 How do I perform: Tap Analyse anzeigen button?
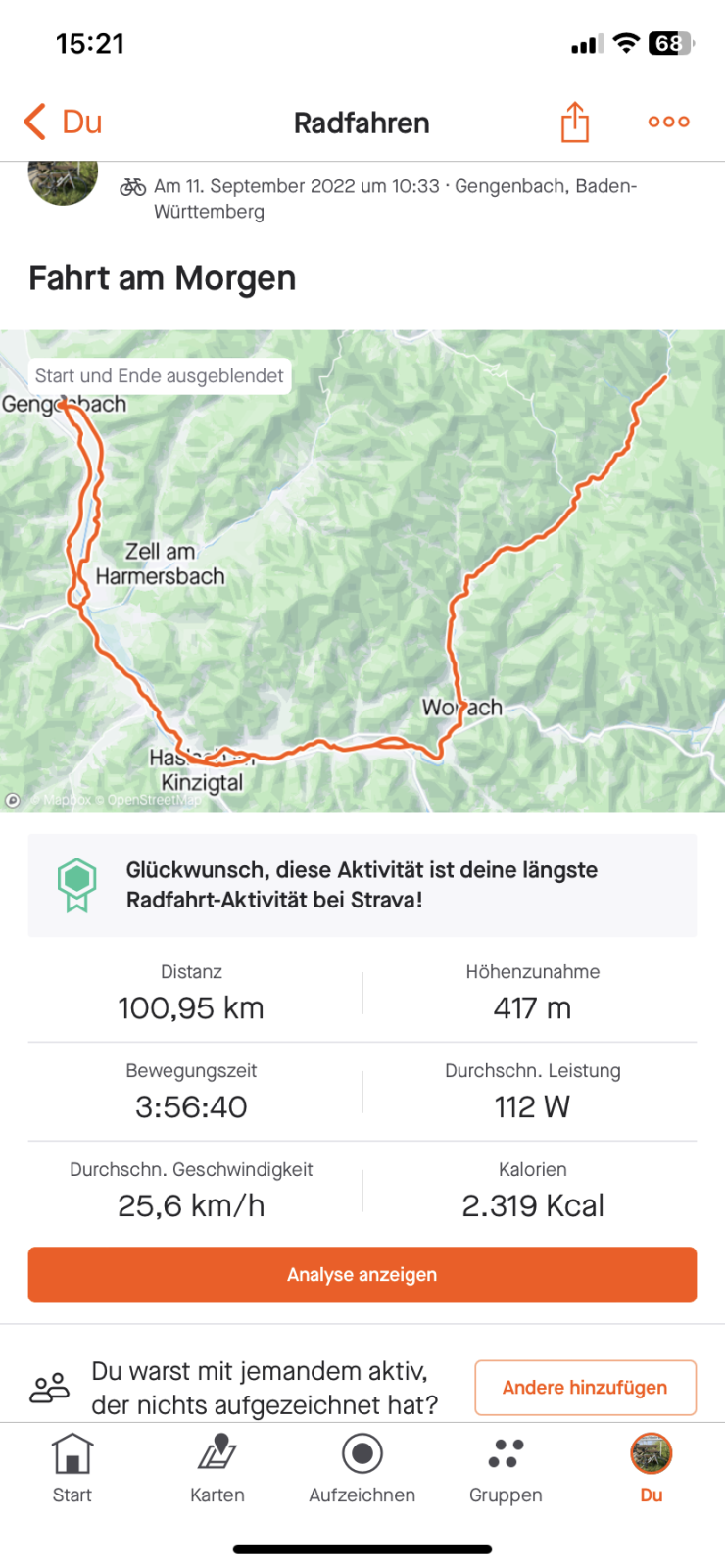coord(362,1274)
